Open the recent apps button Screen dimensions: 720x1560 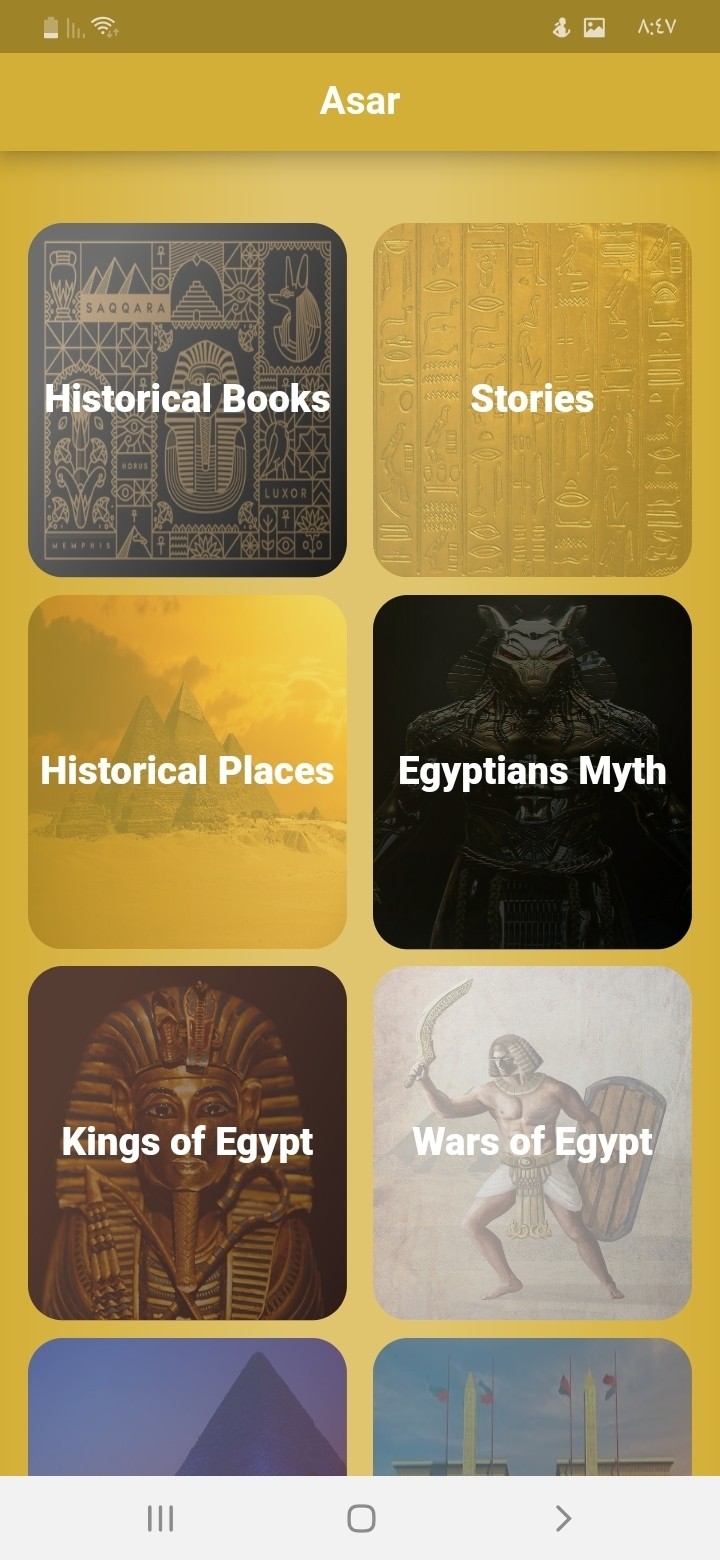[160, 1518]
